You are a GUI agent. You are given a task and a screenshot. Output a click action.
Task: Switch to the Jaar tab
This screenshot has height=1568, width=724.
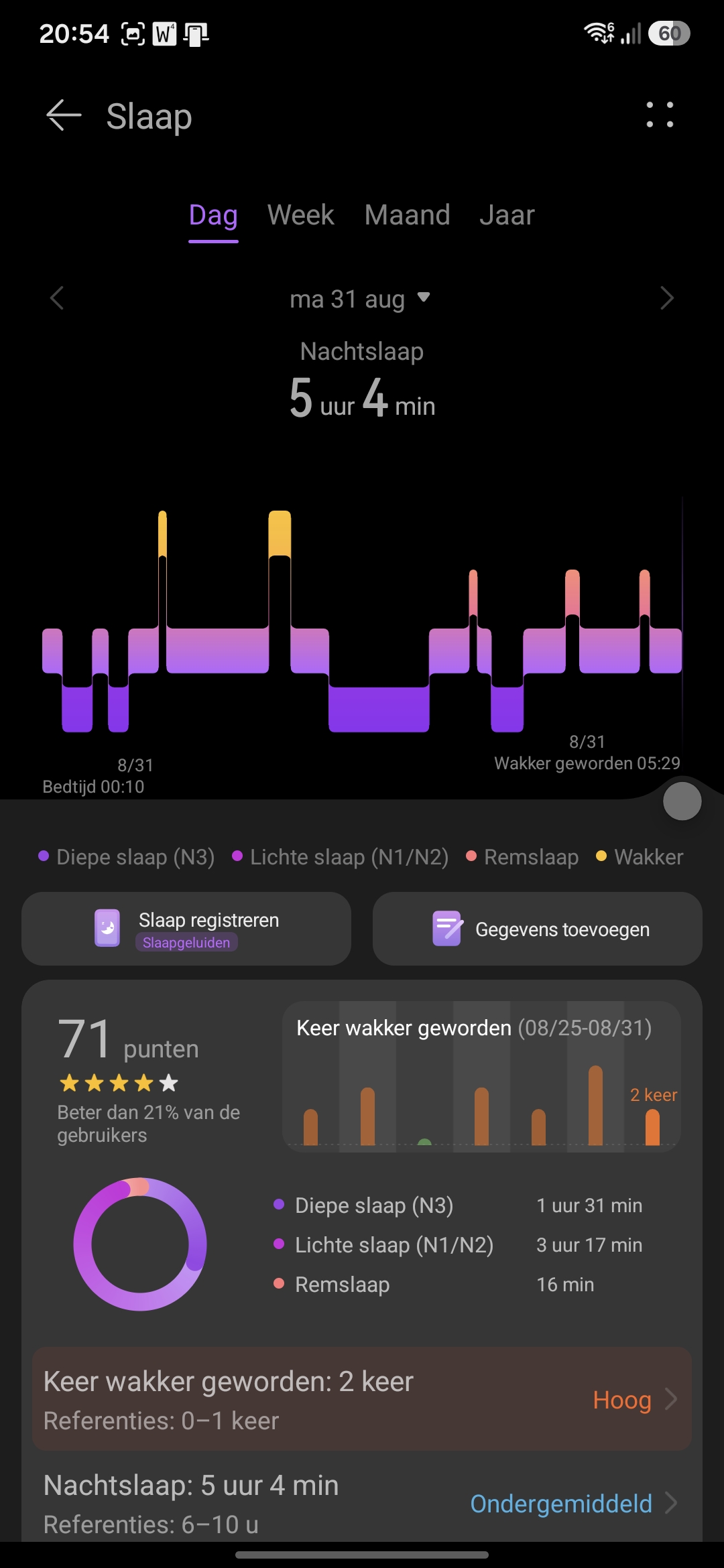pos(507,216)
